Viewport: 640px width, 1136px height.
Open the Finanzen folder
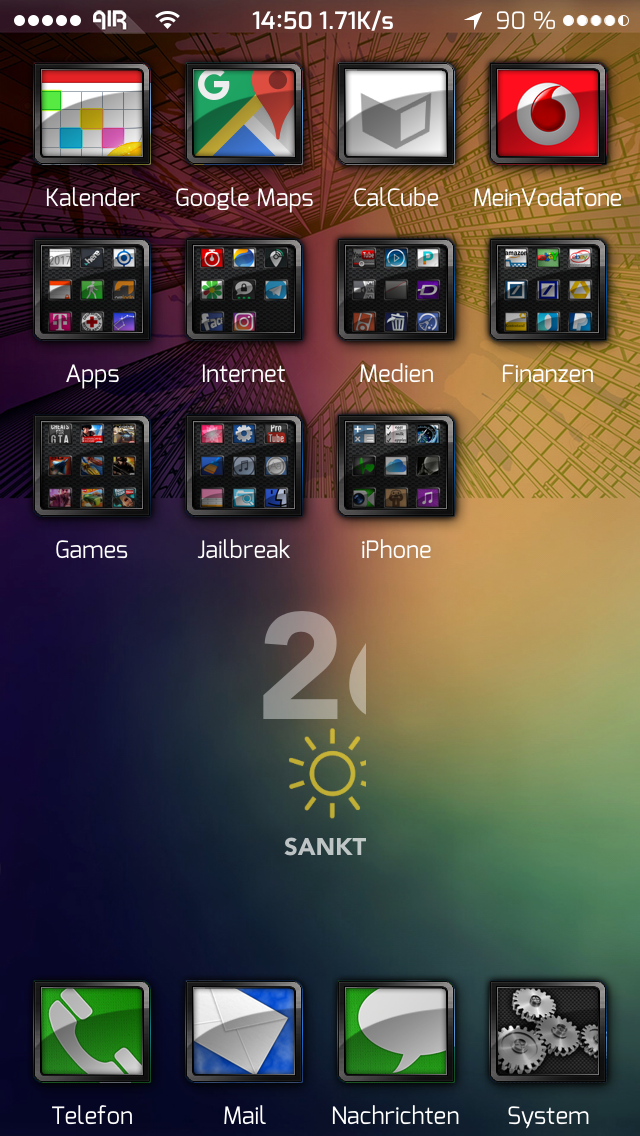click(x=548, y=291)
